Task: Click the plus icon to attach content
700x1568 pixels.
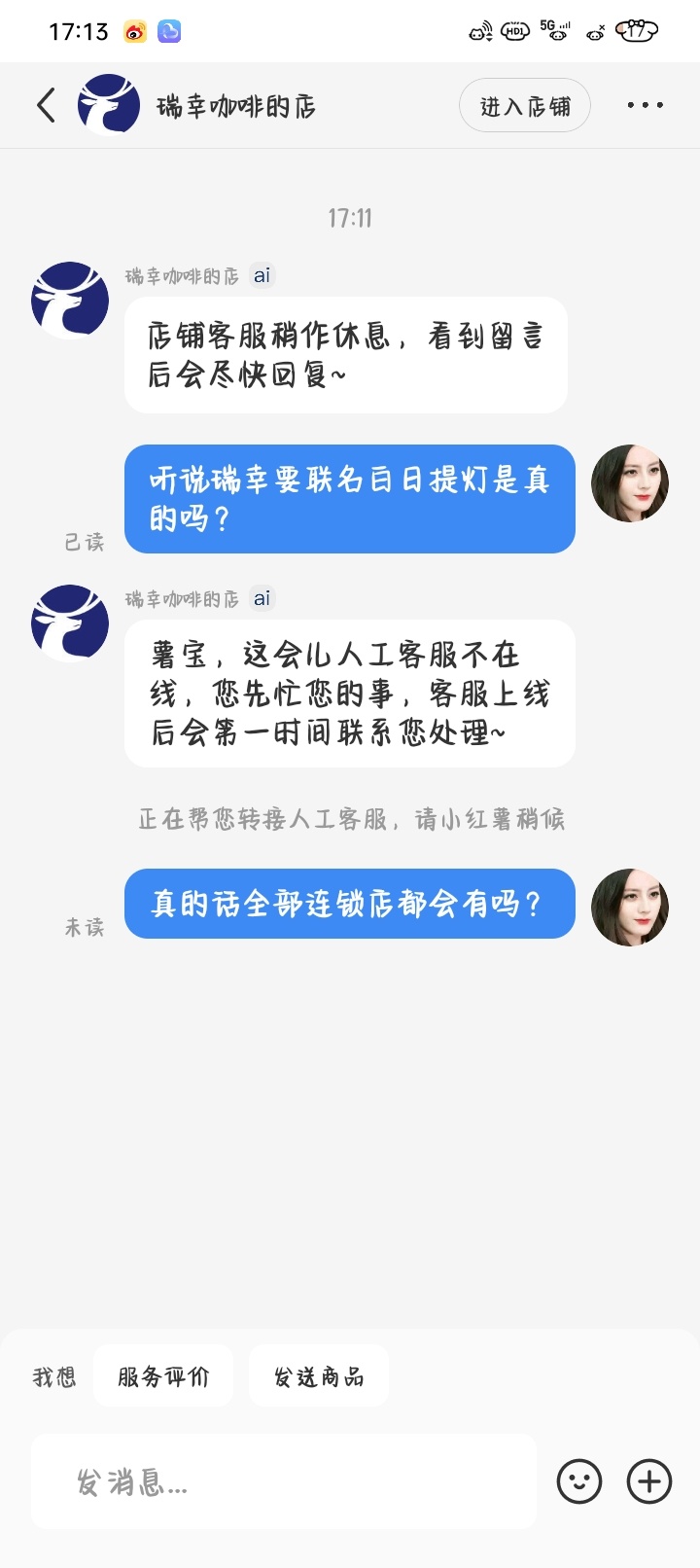Action: (647, 1481)
